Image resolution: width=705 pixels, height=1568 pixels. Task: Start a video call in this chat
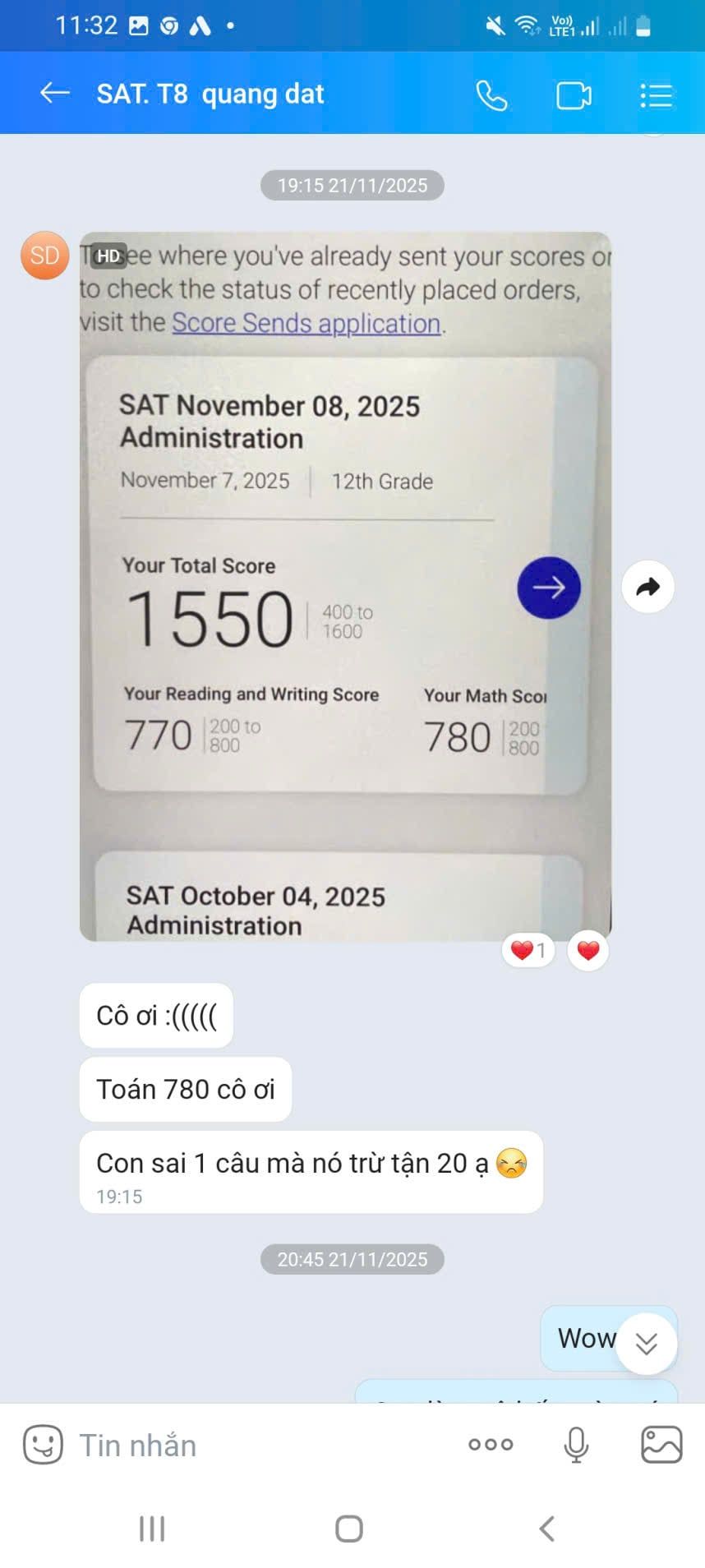[x=574, y=95]
